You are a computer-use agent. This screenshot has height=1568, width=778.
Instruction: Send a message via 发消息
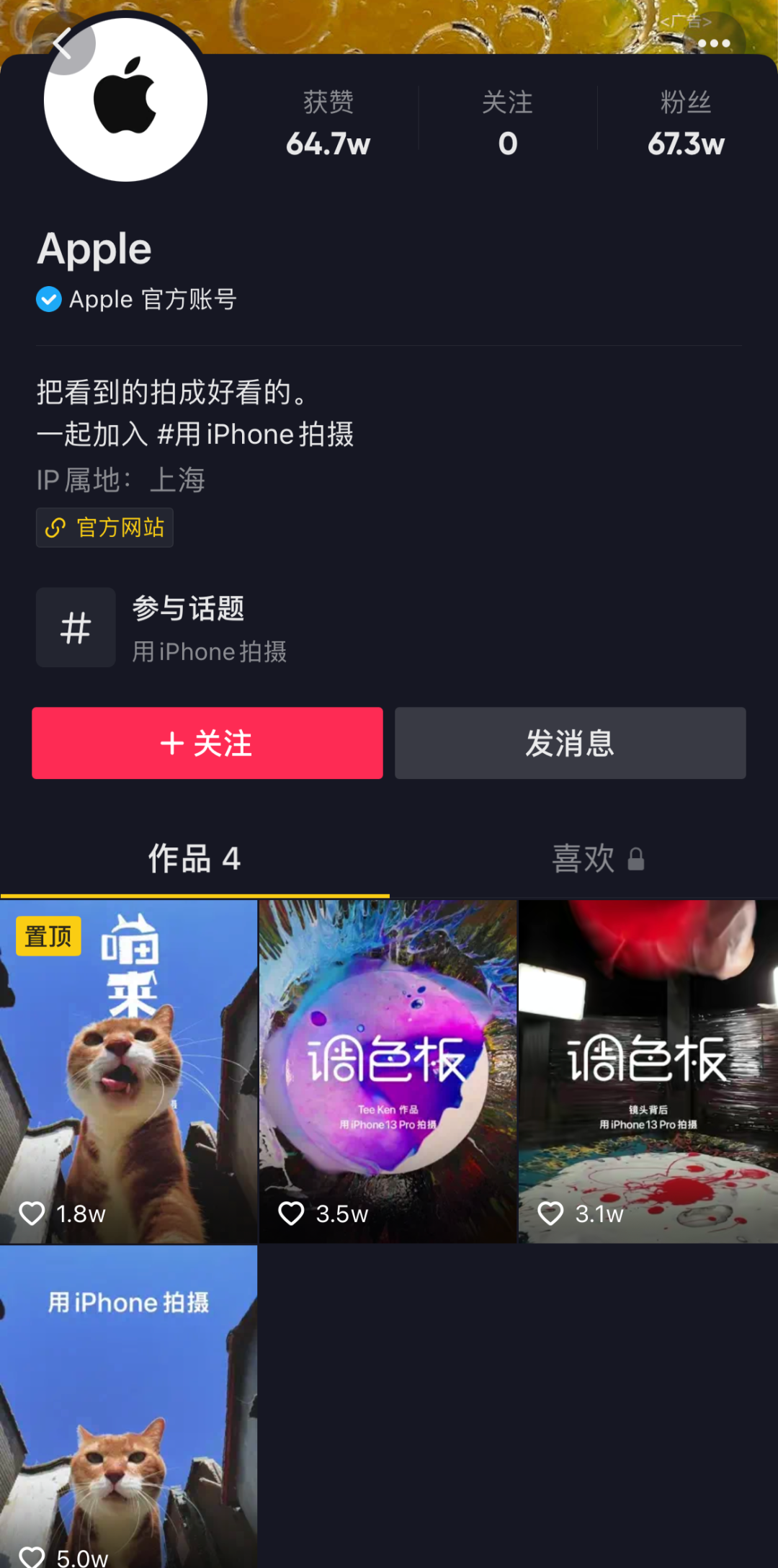point(570,743)
